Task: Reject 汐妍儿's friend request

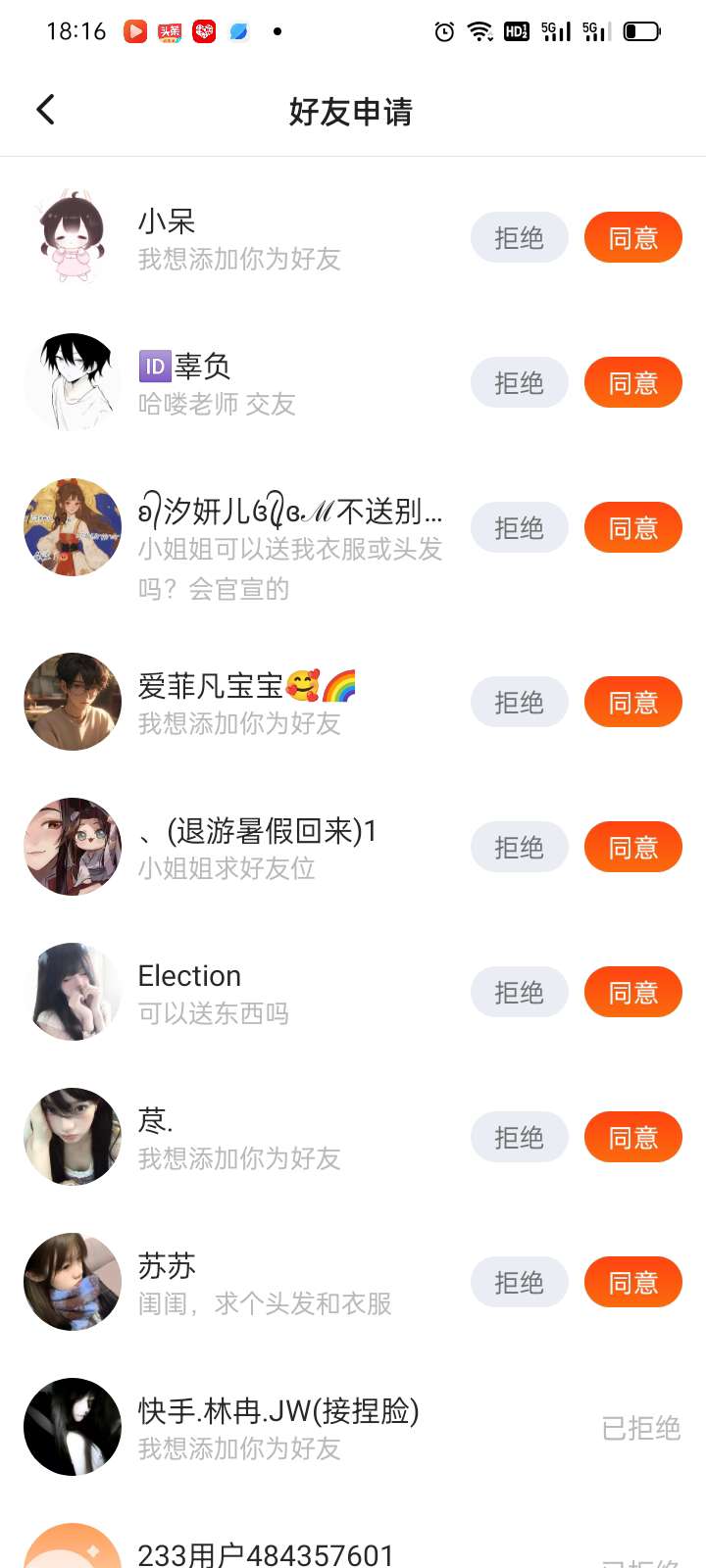Action: 519,527
